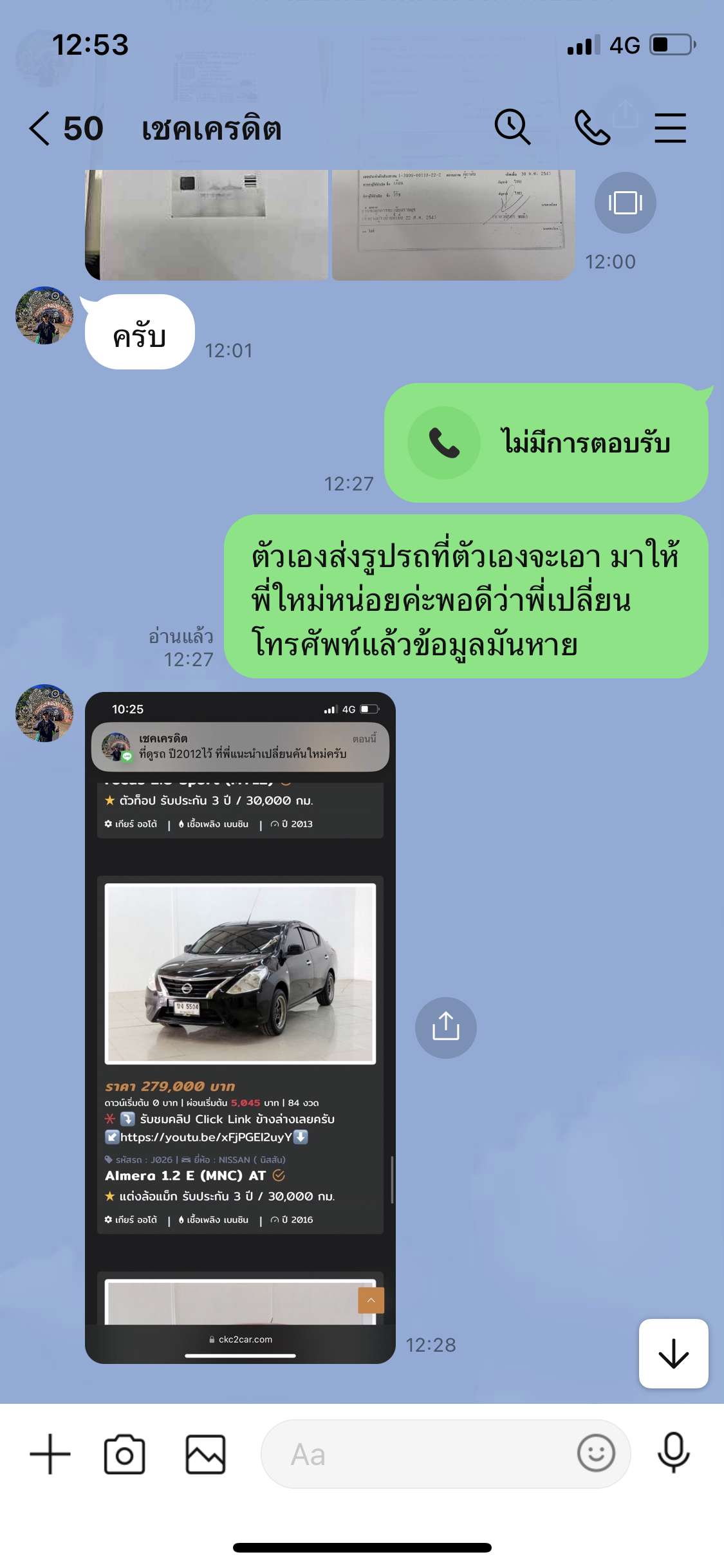724x1568 pixels.
Task: Open the signed document photo
Action: click(452, 225)
